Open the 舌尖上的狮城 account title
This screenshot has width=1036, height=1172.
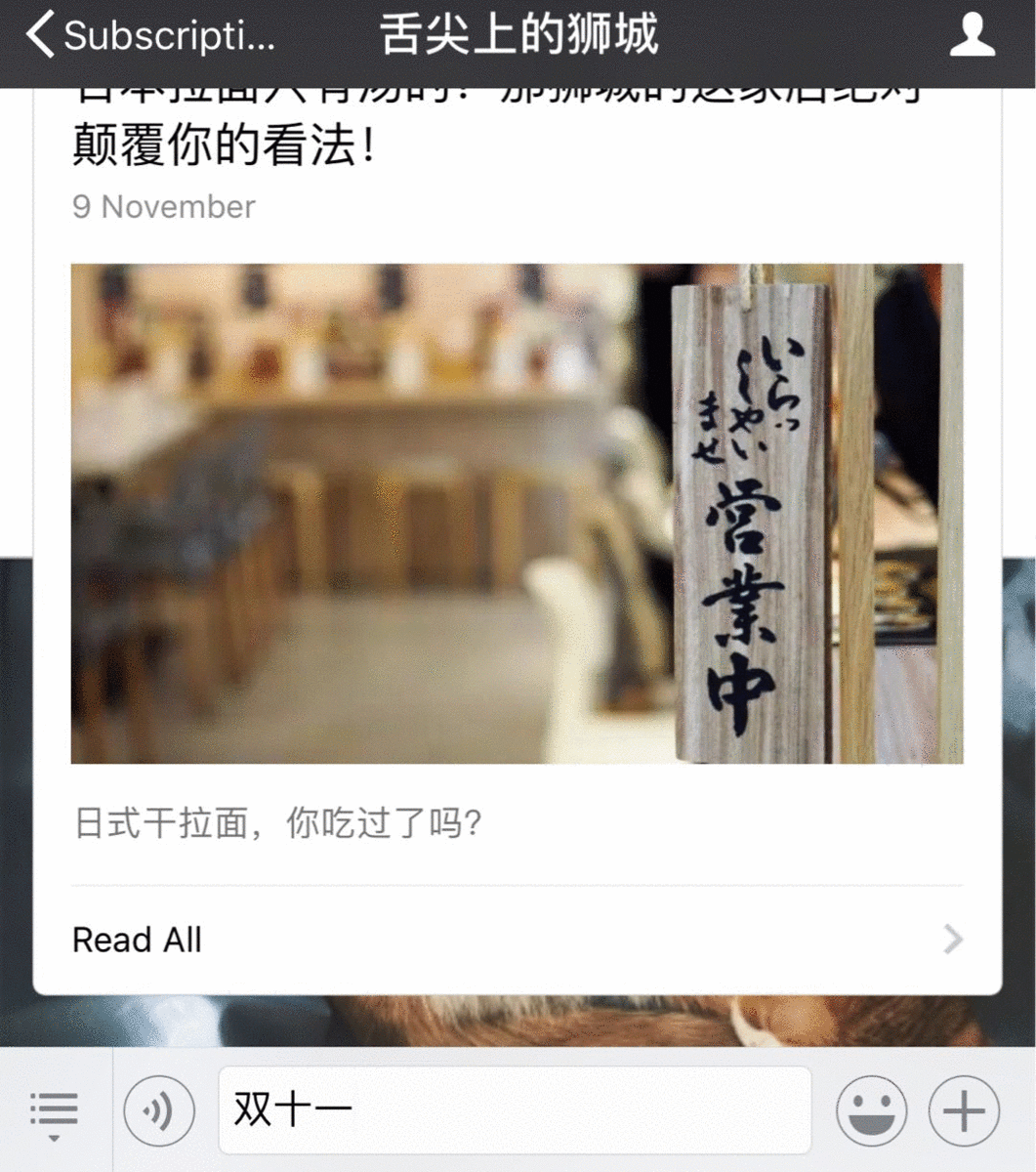(x=518, y=37)
